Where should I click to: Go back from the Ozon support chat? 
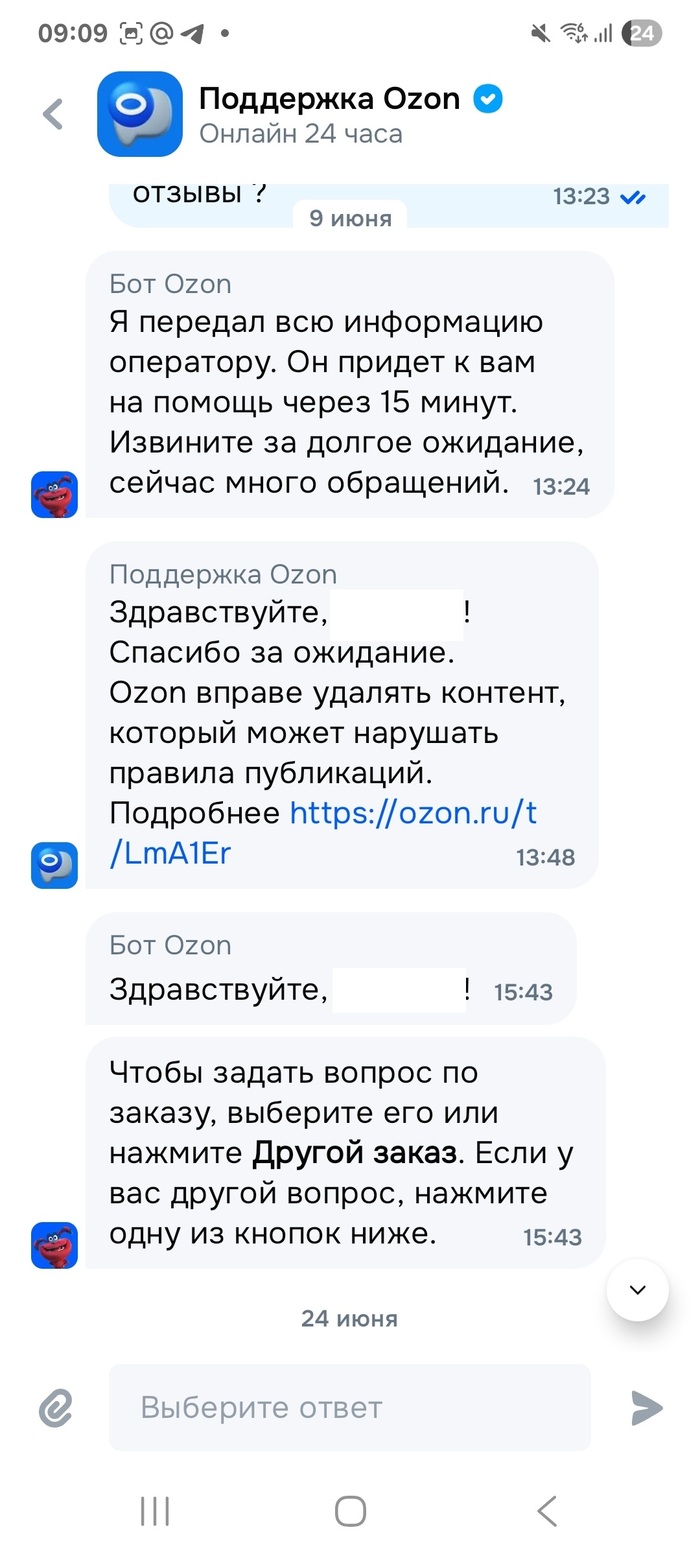(54, 114)
